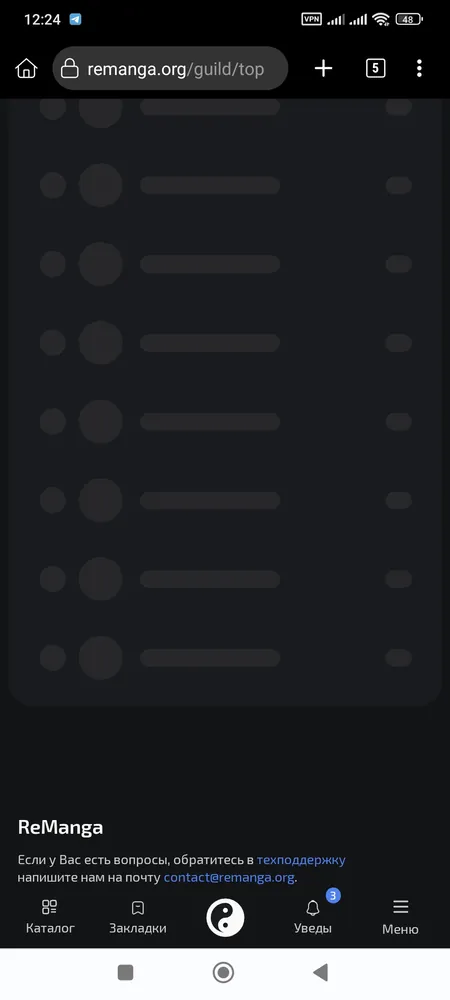Open the browser overflow menu
Screen dimensions: 450x1000
(x=419, y=68)
